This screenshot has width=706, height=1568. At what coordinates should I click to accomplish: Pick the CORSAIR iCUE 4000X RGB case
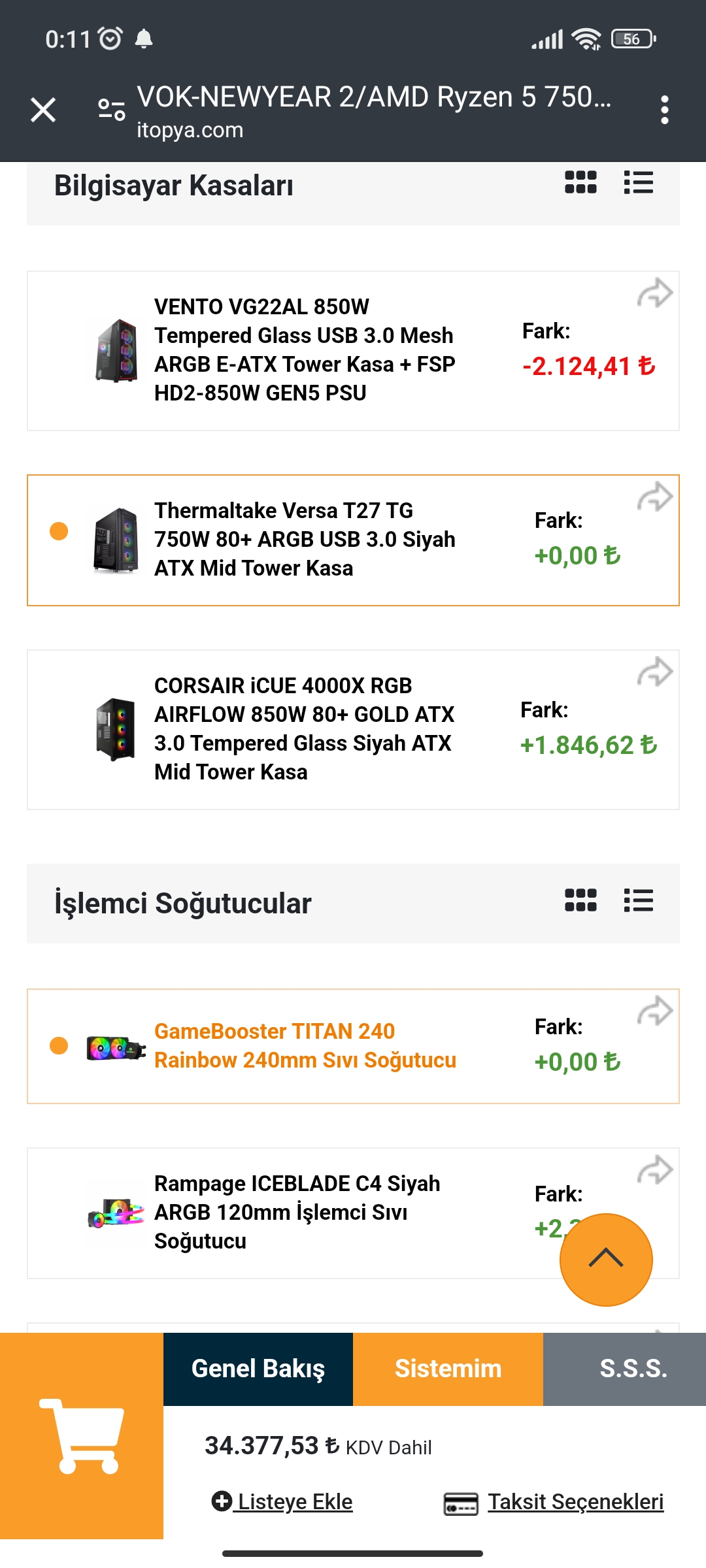pyautogui.click(x=304, y=729)
